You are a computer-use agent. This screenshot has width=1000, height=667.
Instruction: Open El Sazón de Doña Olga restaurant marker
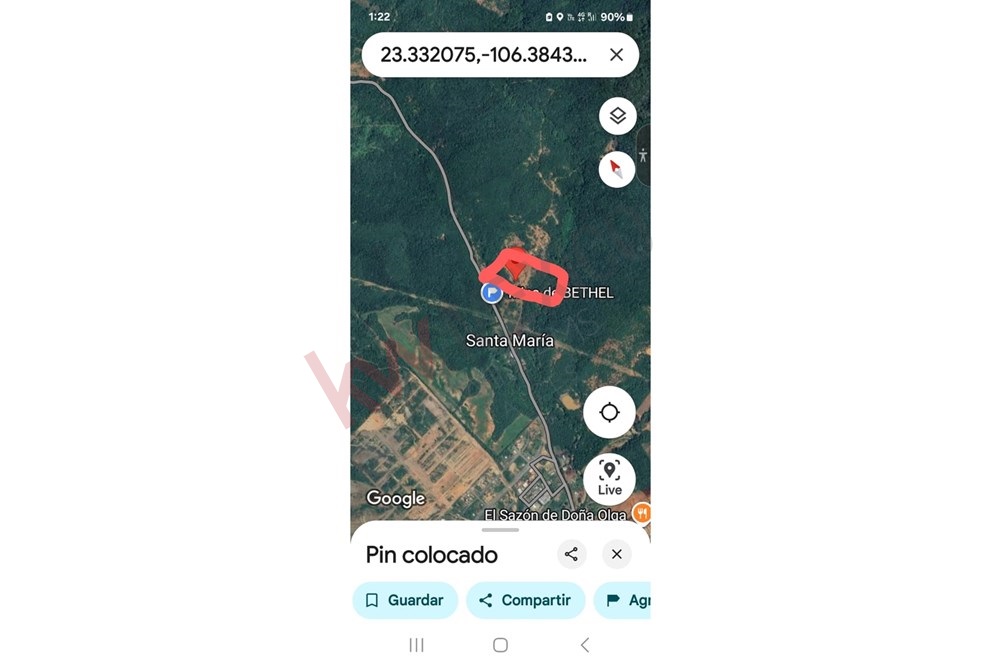point(641,513)
